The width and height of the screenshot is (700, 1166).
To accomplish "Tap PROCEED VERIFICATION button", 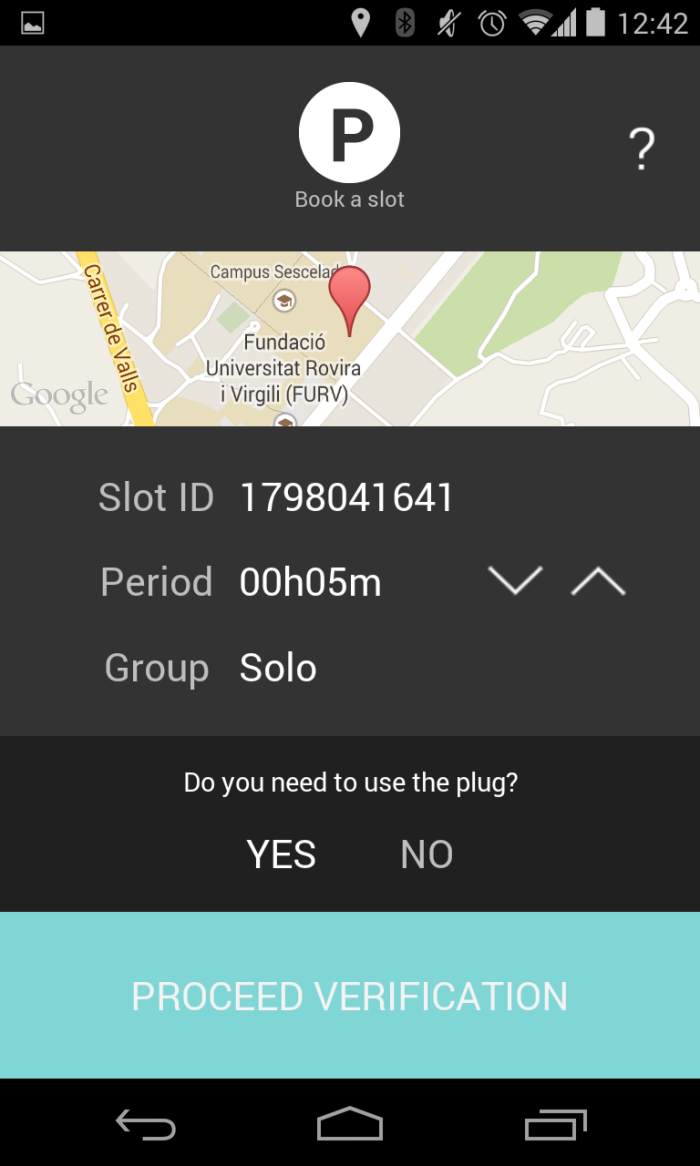I will 350,995.
